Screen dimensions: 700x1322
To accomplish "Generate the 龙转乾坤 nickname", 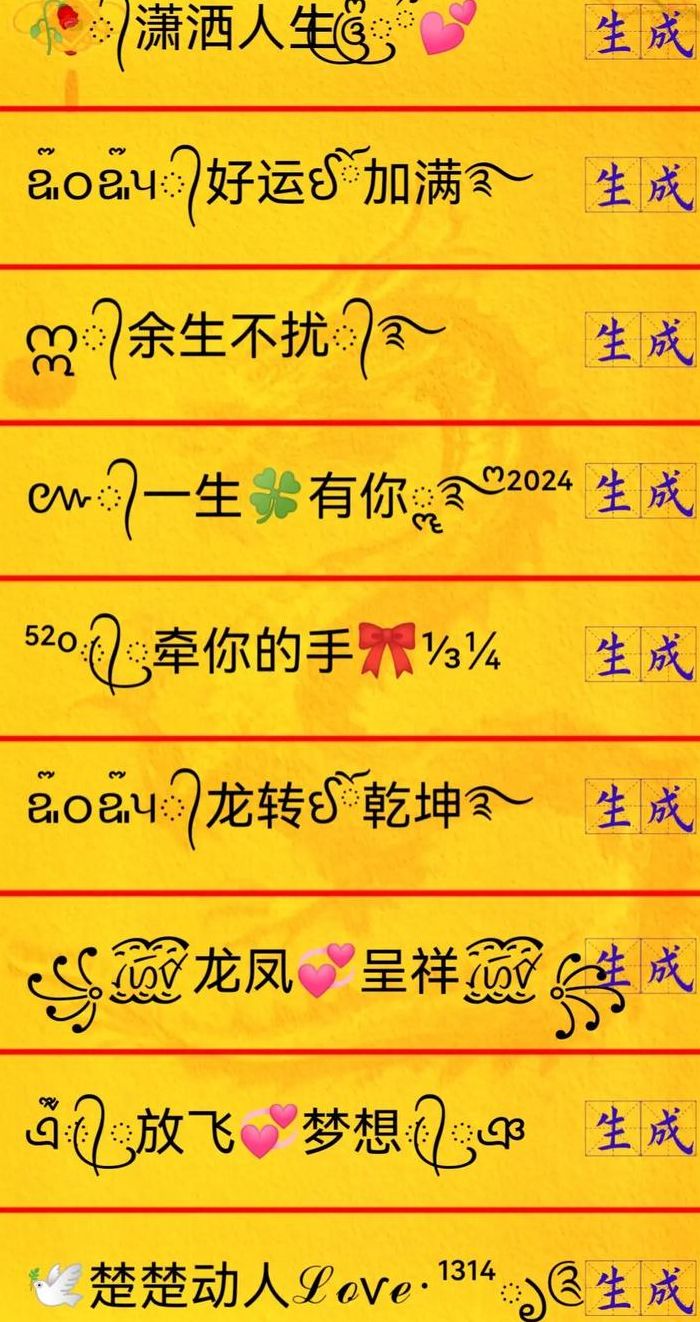I will coord(641,807).
